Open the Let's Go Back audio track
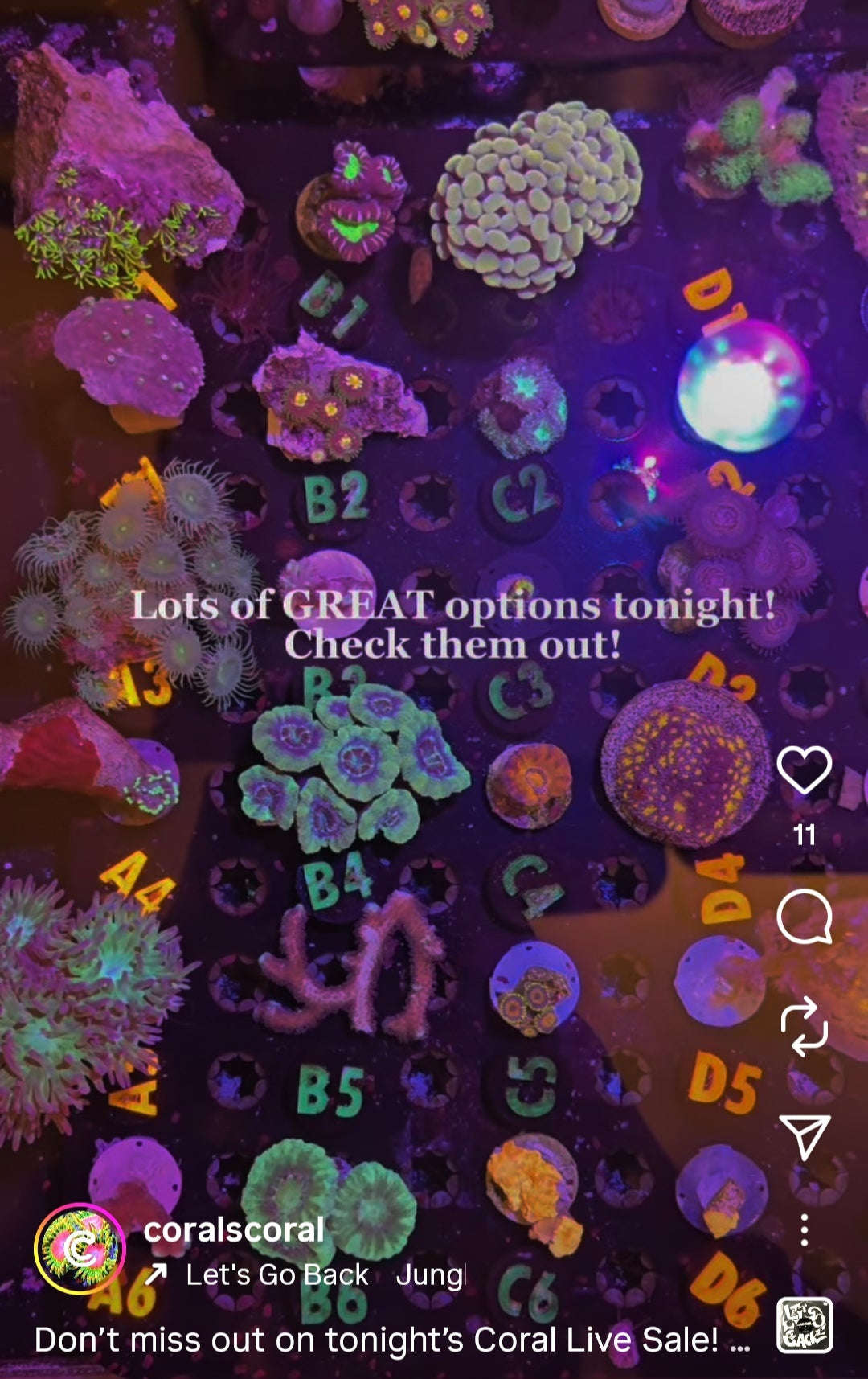Screen dimensions: 868x1379 [277, 1274]
